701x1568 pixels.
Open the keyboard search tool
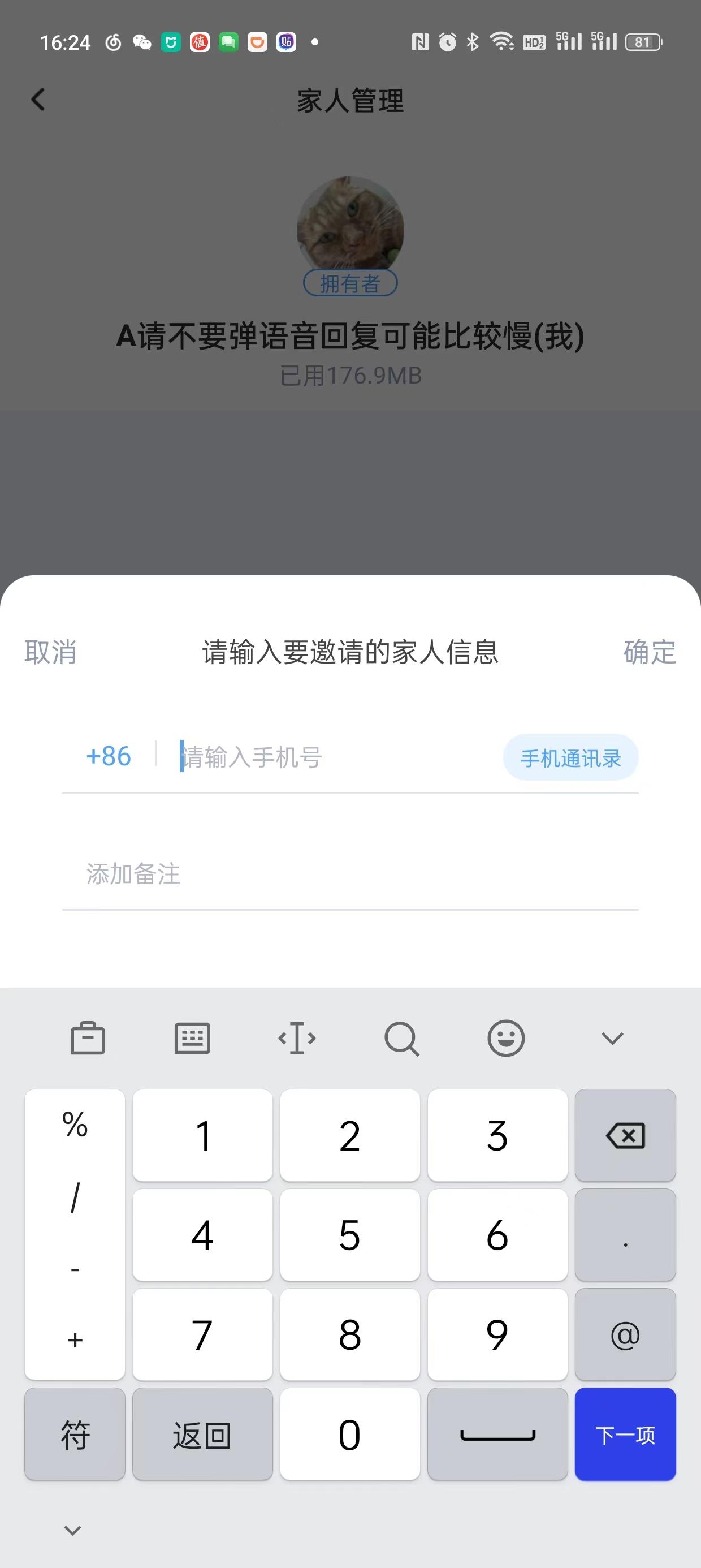pos(401,1038)
